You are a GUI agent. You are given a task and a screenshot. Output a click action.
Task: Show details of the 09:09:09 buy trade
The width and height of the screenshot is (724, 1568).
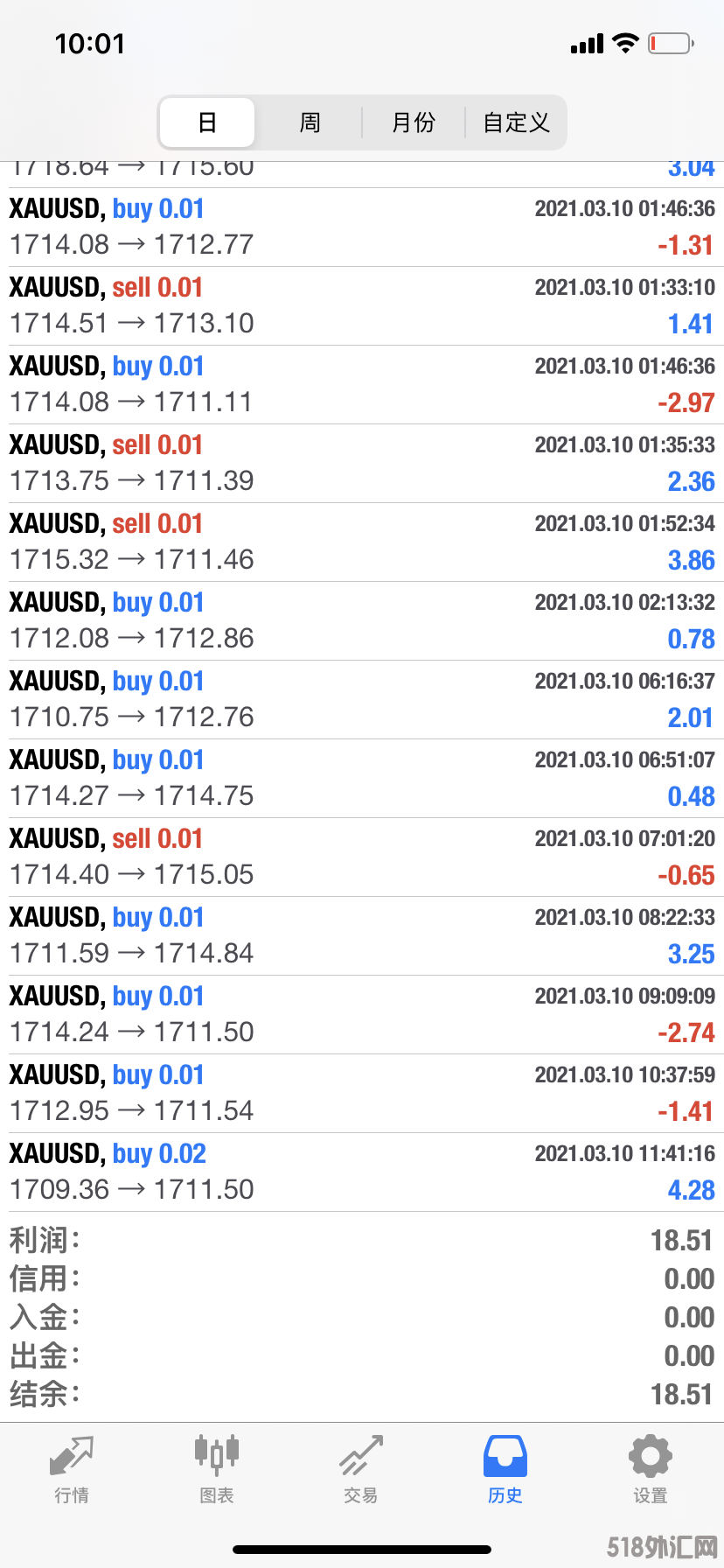pyautogui.click(x=362, y=1015)
